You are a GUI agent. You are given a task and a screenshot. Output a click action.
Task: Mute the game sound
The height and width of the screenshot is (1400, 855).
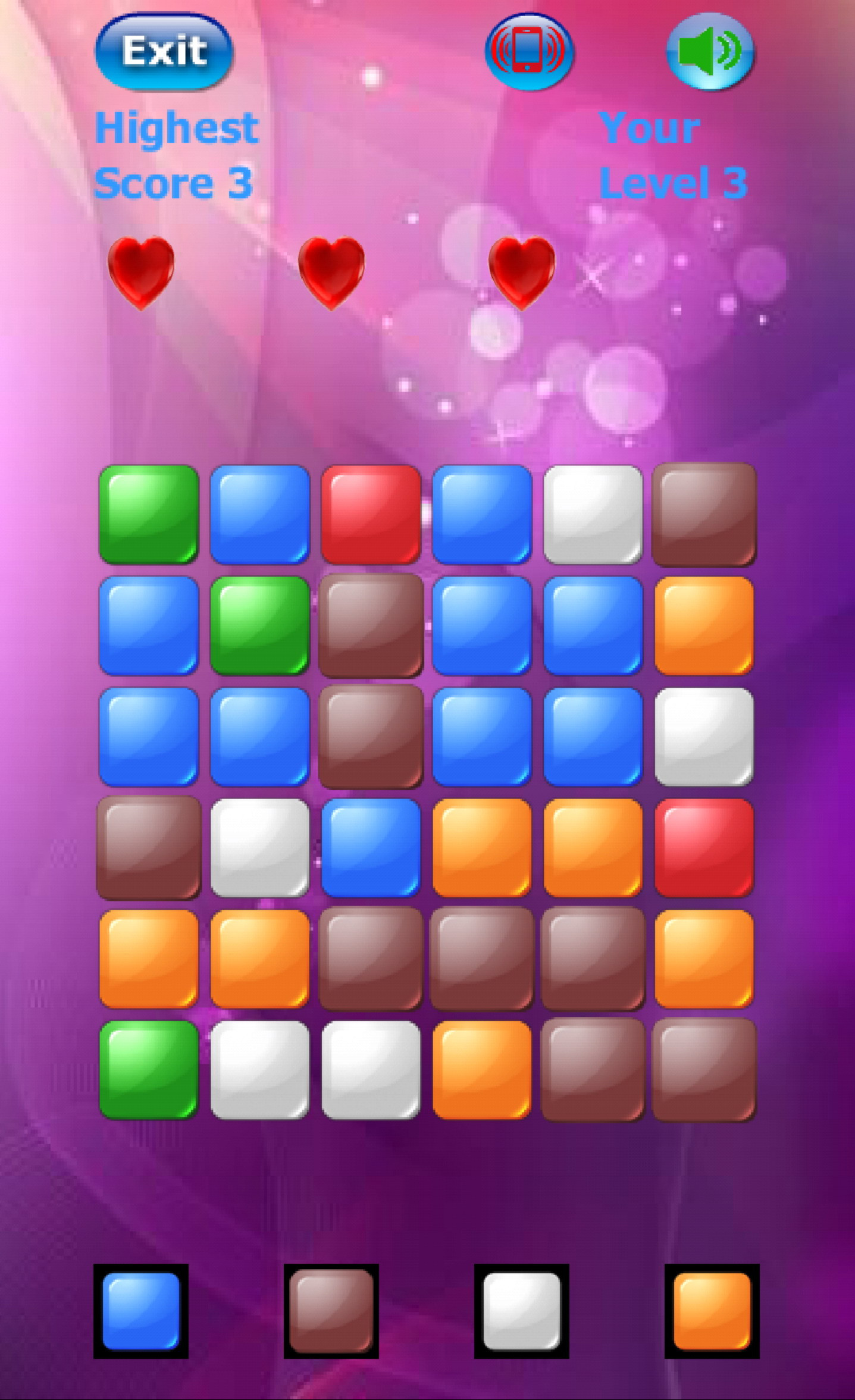click(709, 51)
